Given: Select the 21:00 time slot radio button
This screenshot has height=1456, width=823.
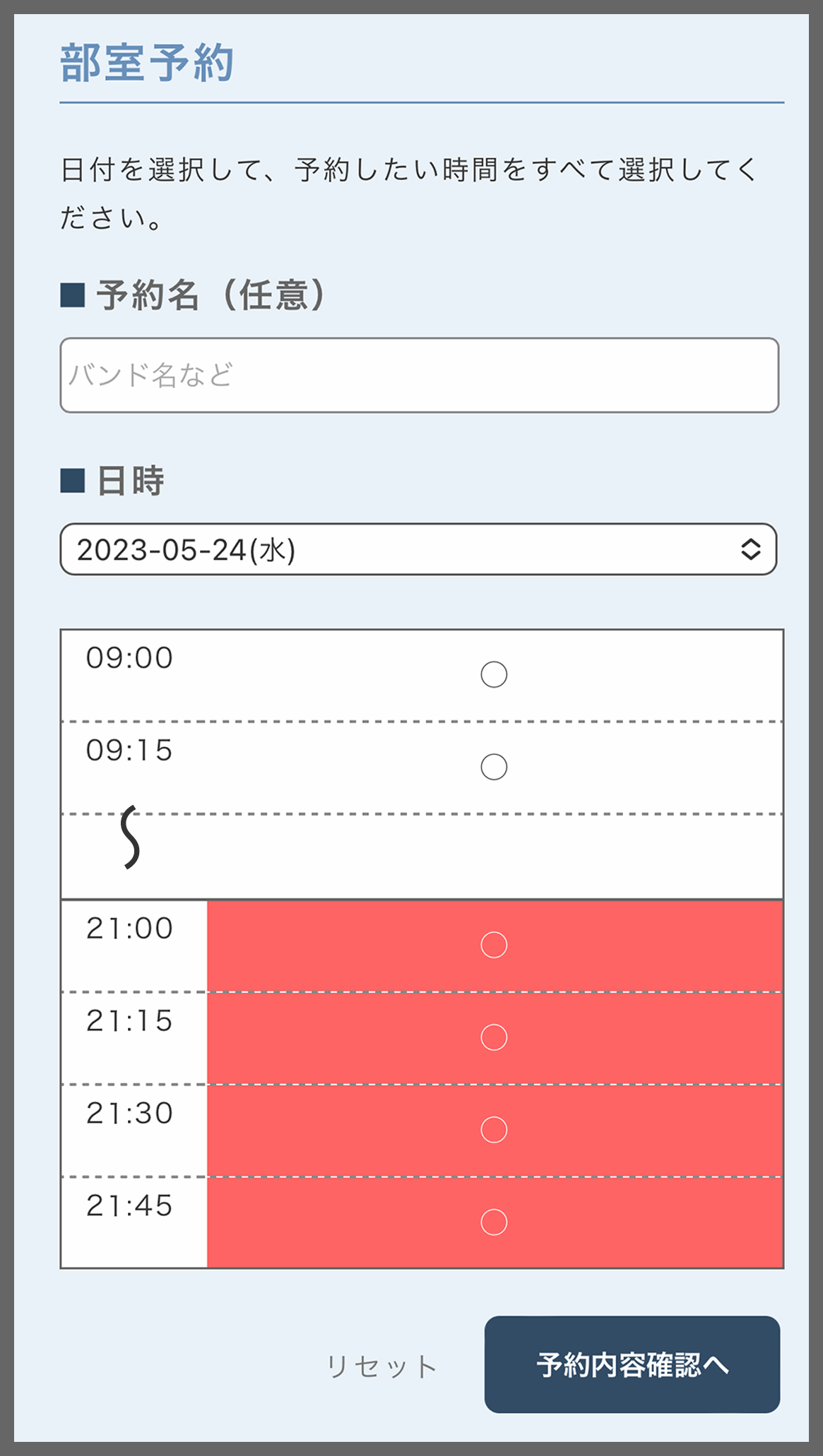Looking at the screenshot, I should (495, 945).
